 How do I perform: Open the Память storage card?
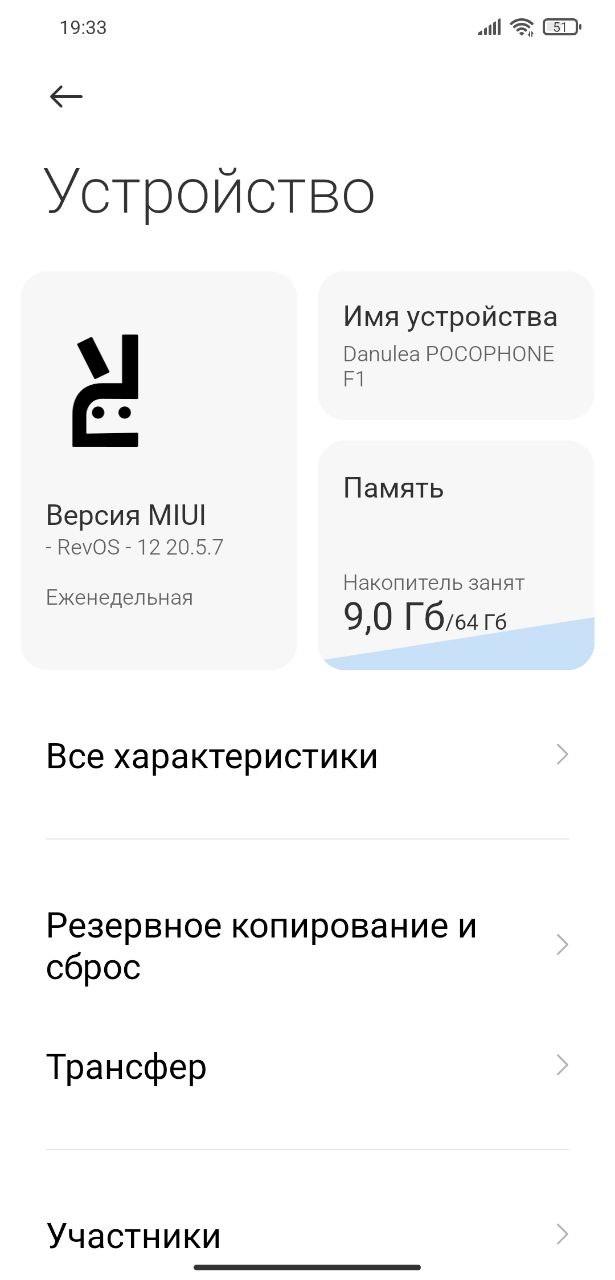click(456, 555)
